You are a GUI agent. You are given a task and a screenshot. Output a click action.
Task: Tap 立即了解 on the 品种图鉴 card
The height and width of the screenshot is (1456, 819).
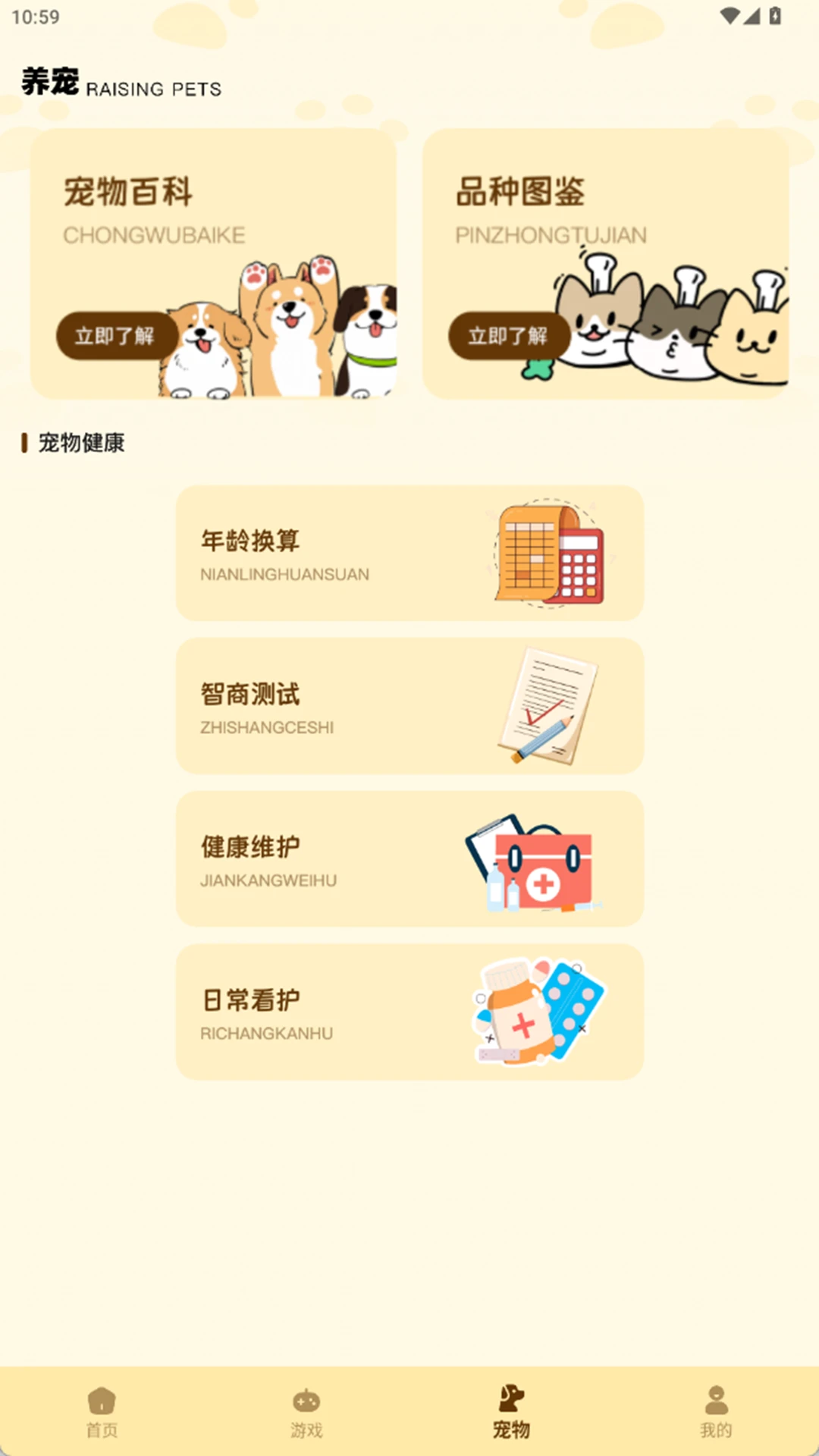click(x=508, y=335)
